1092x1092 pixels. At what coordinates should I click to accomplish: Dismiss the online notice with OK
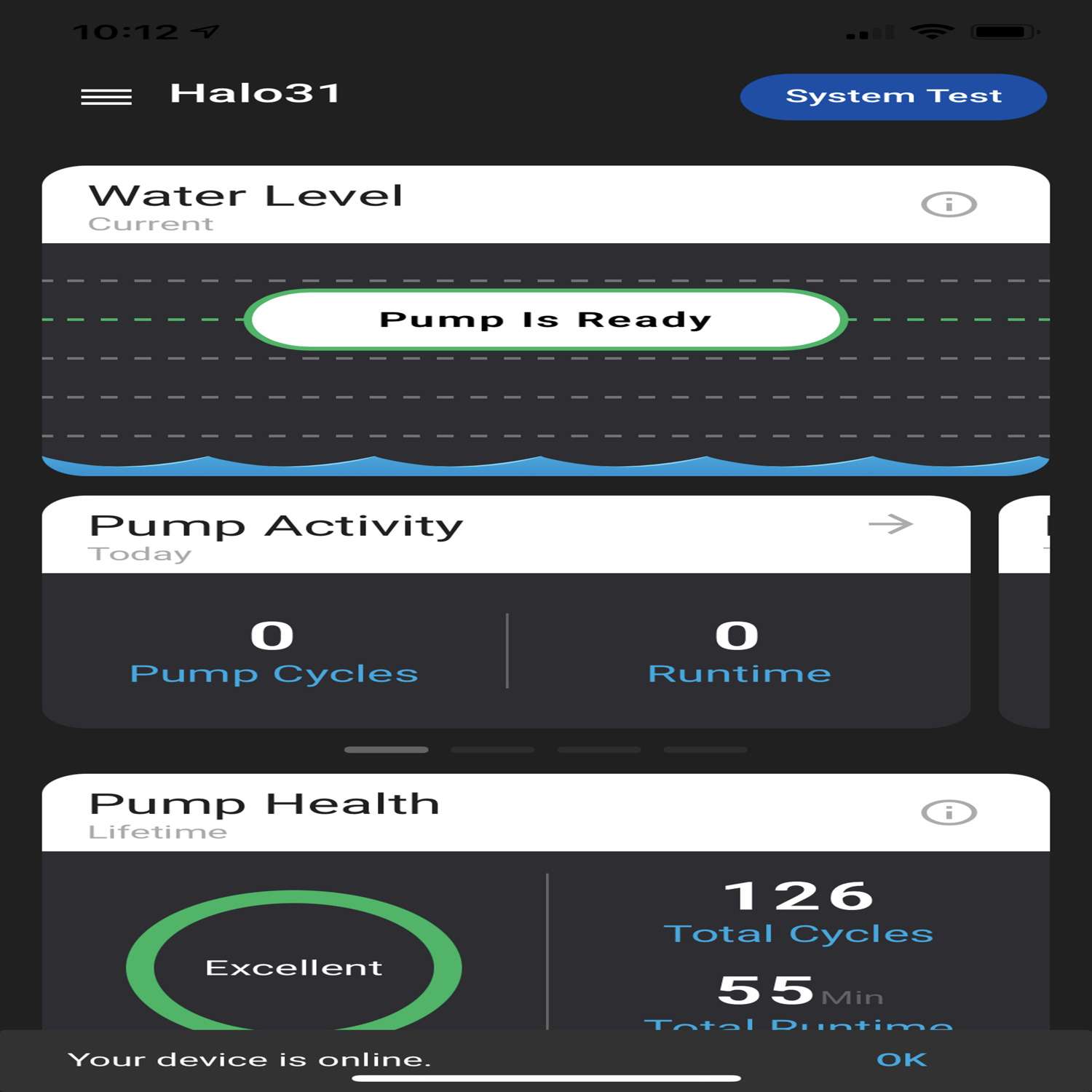point(901,1059)
